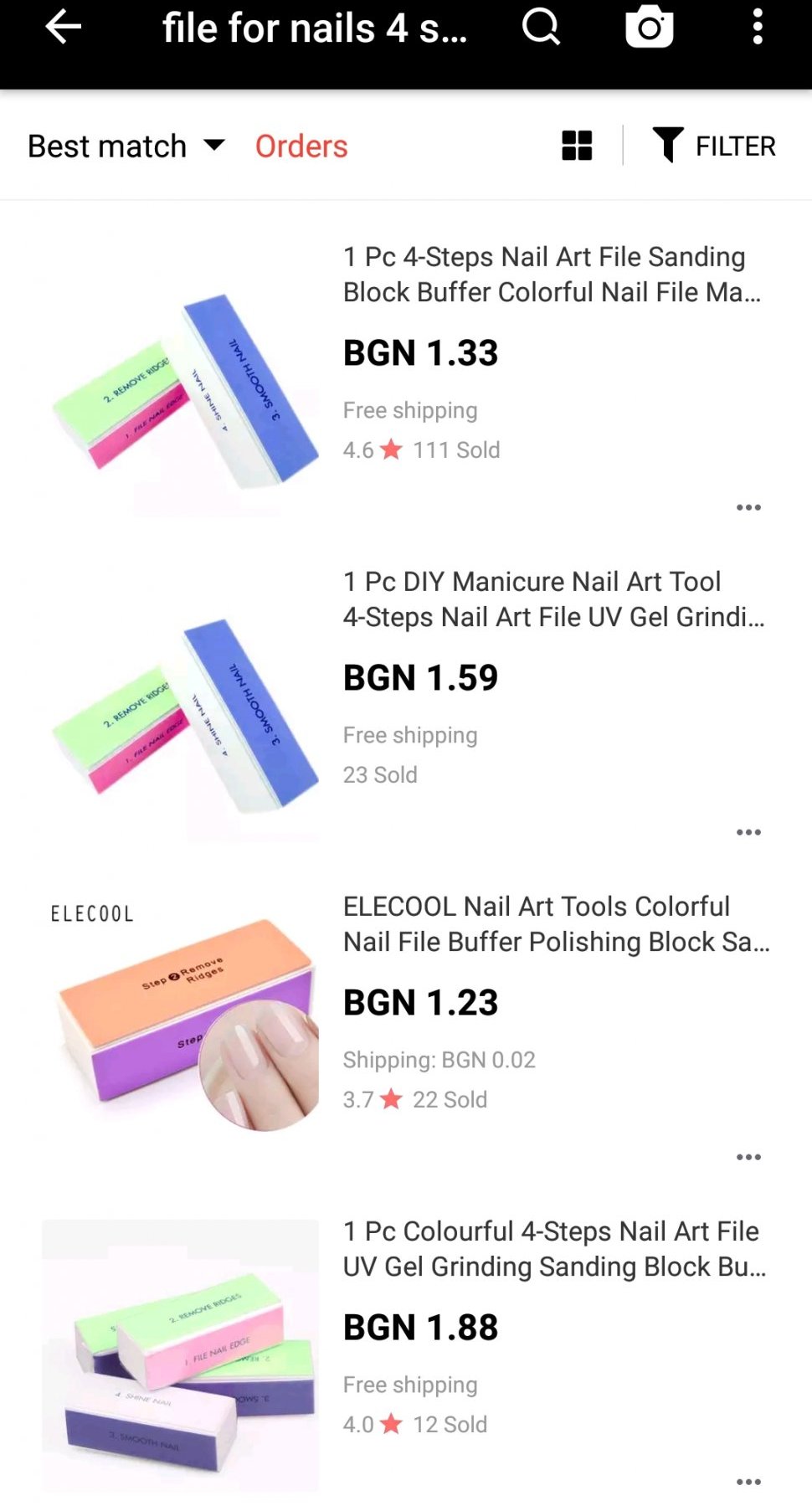Open the FILTER options
The height and width of the screenshot is (1511, 812).
pyautogui.click(x=714, y=146)
